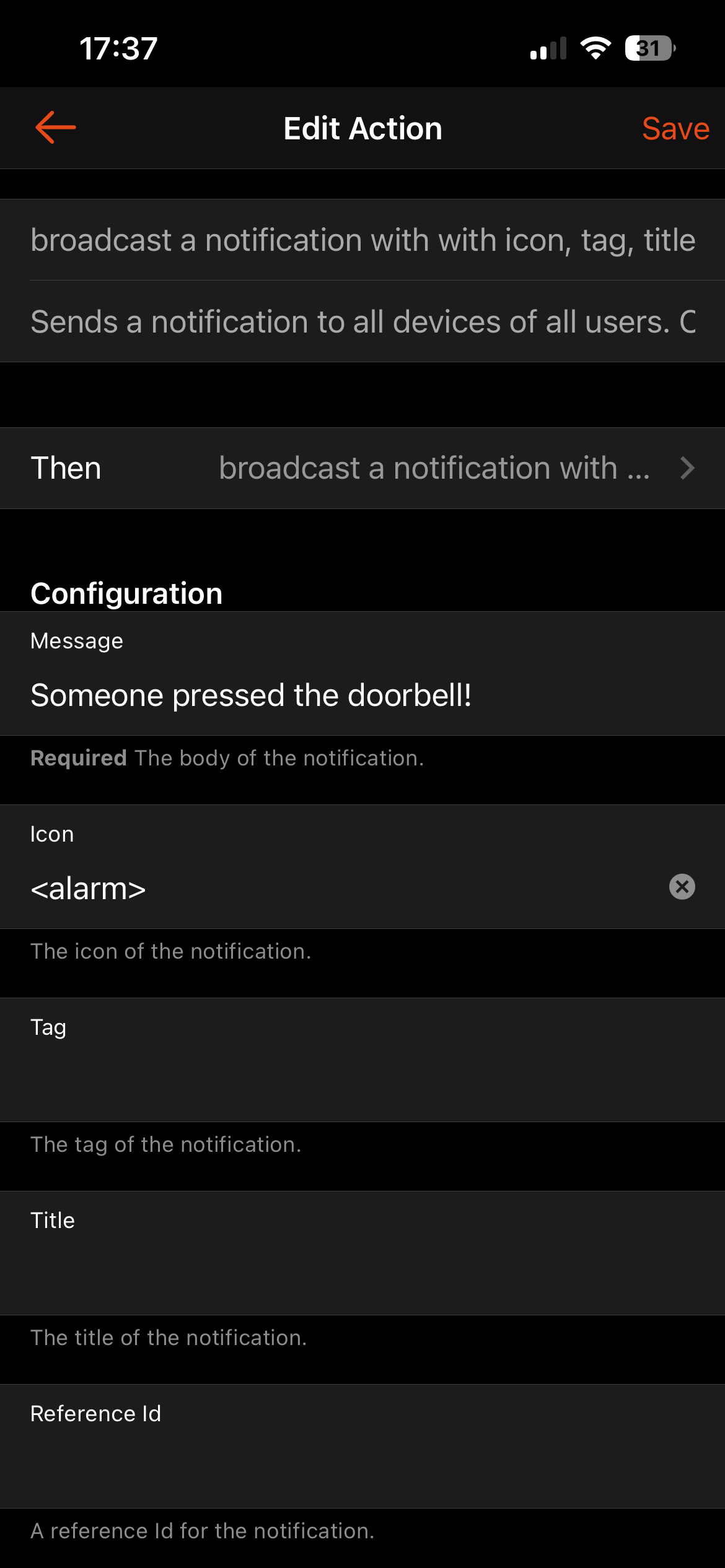
Task: Focus the Title input field
Action: pyautogui.click(x=362, y=1274)
